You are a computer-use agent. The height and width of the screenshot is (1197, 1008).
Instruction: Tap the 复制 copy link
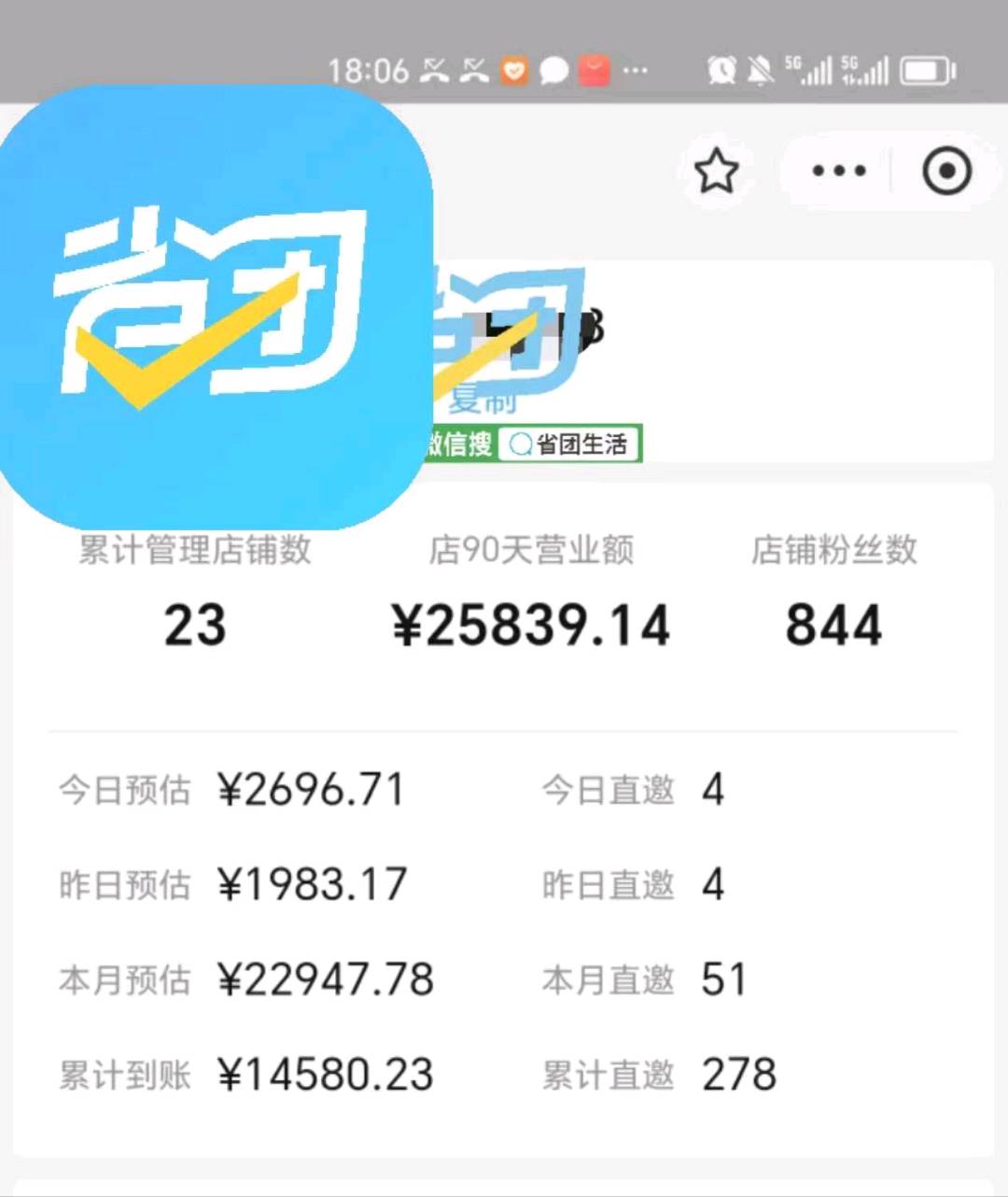(483, 401)
